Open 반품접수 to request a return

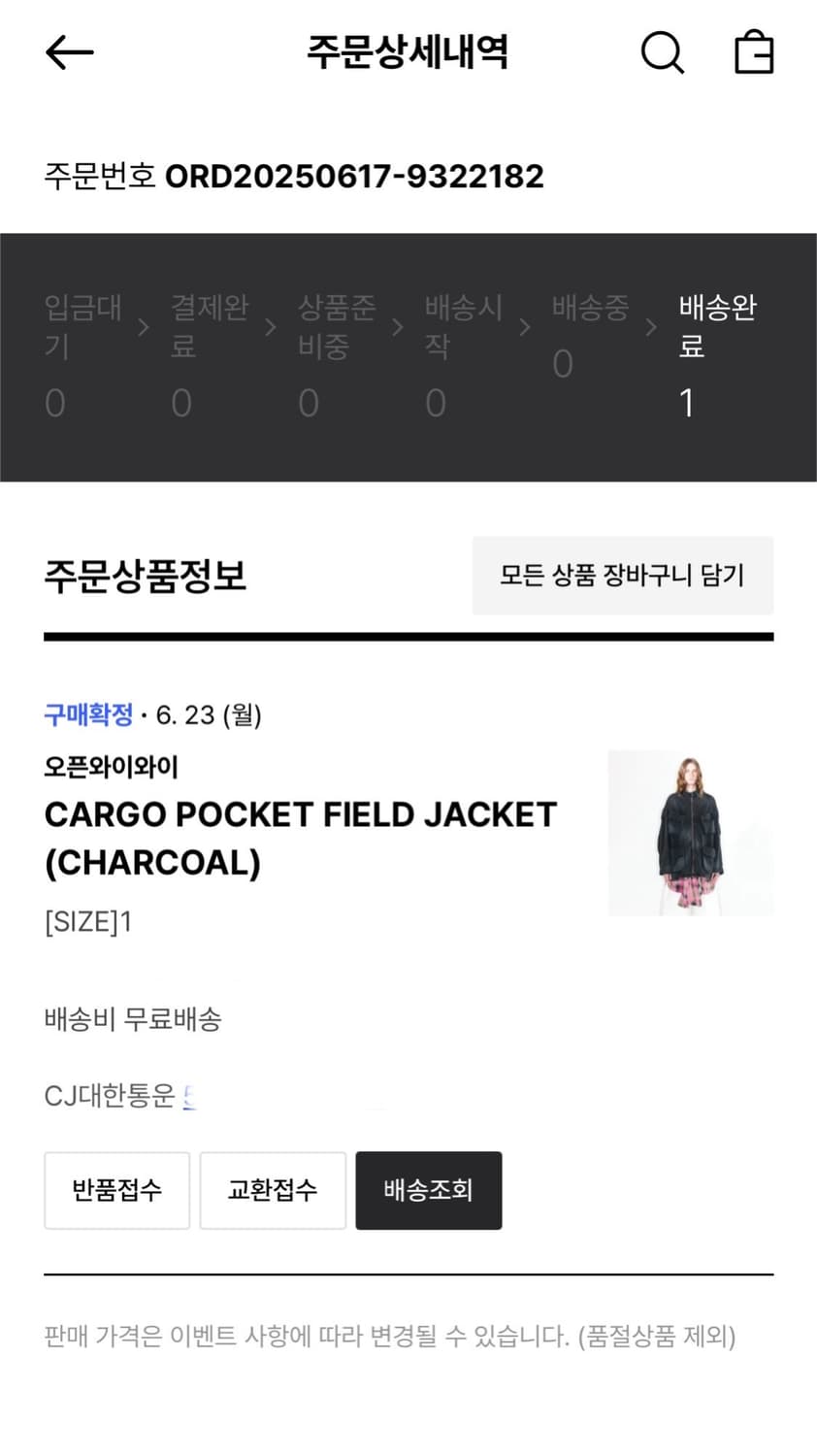point(116,1190)
